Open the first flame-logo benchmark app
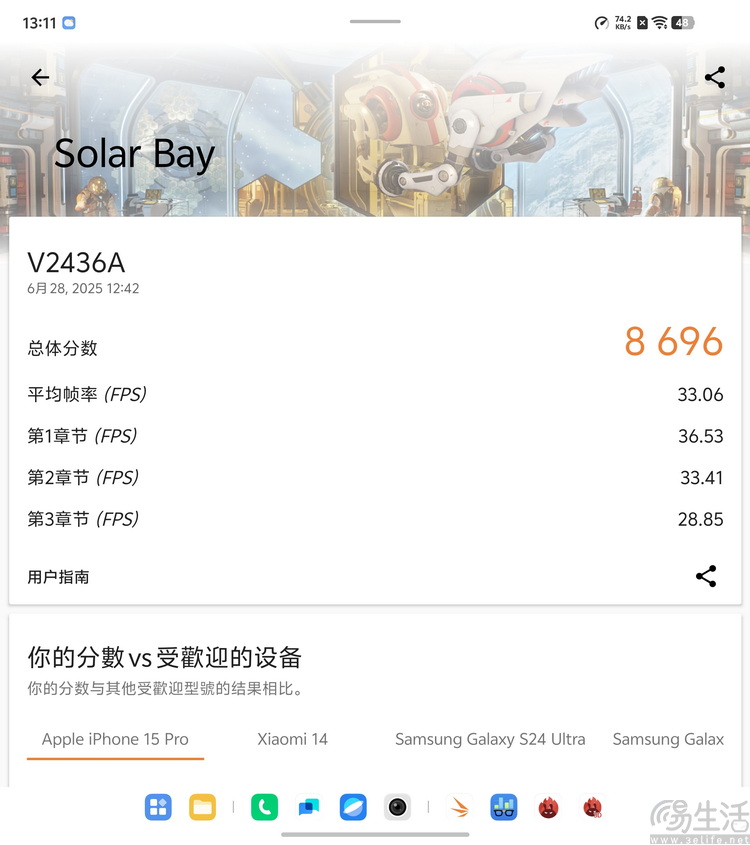 548,807
